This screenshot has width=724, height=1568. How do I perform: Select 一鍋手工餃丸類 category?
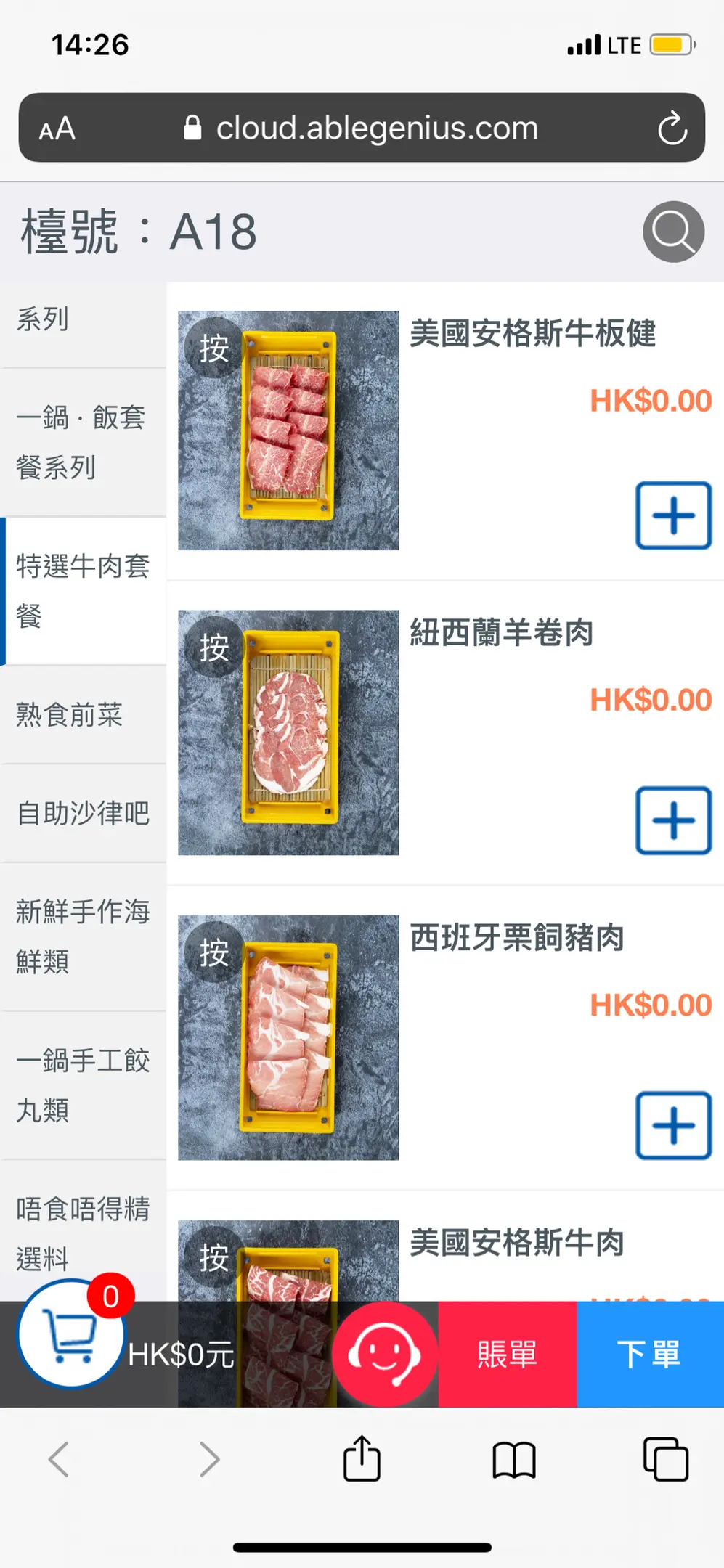tap(83, 1085)
